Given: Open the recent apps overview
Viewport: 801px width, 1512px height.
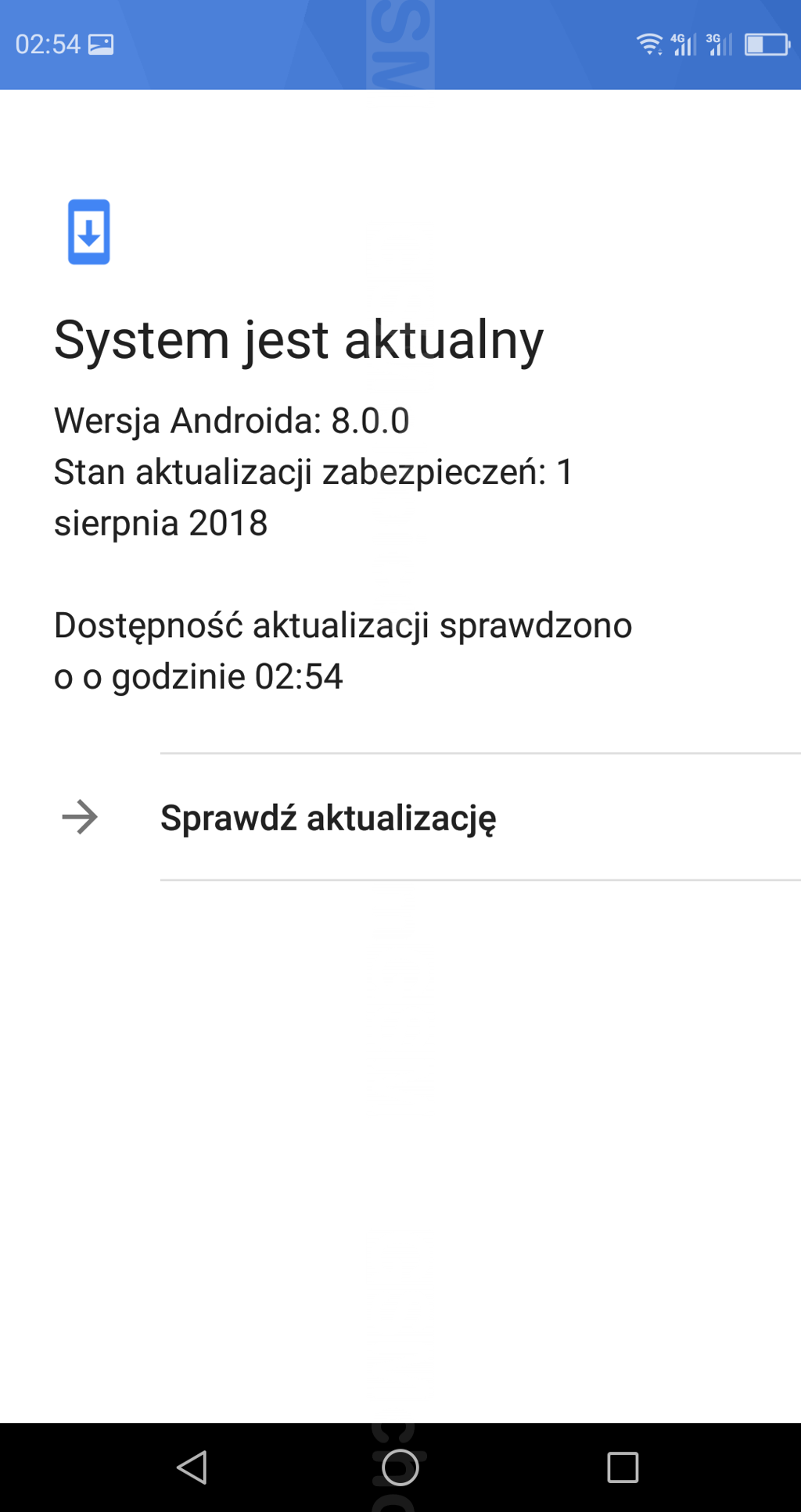Looking at the screenshot, I should pos(623,1467).
